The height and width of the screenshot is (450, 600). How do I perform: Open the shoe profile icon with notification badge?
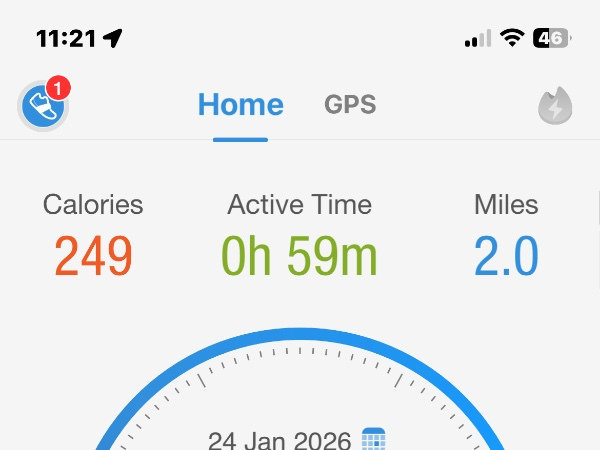click(x=43, y=106)
